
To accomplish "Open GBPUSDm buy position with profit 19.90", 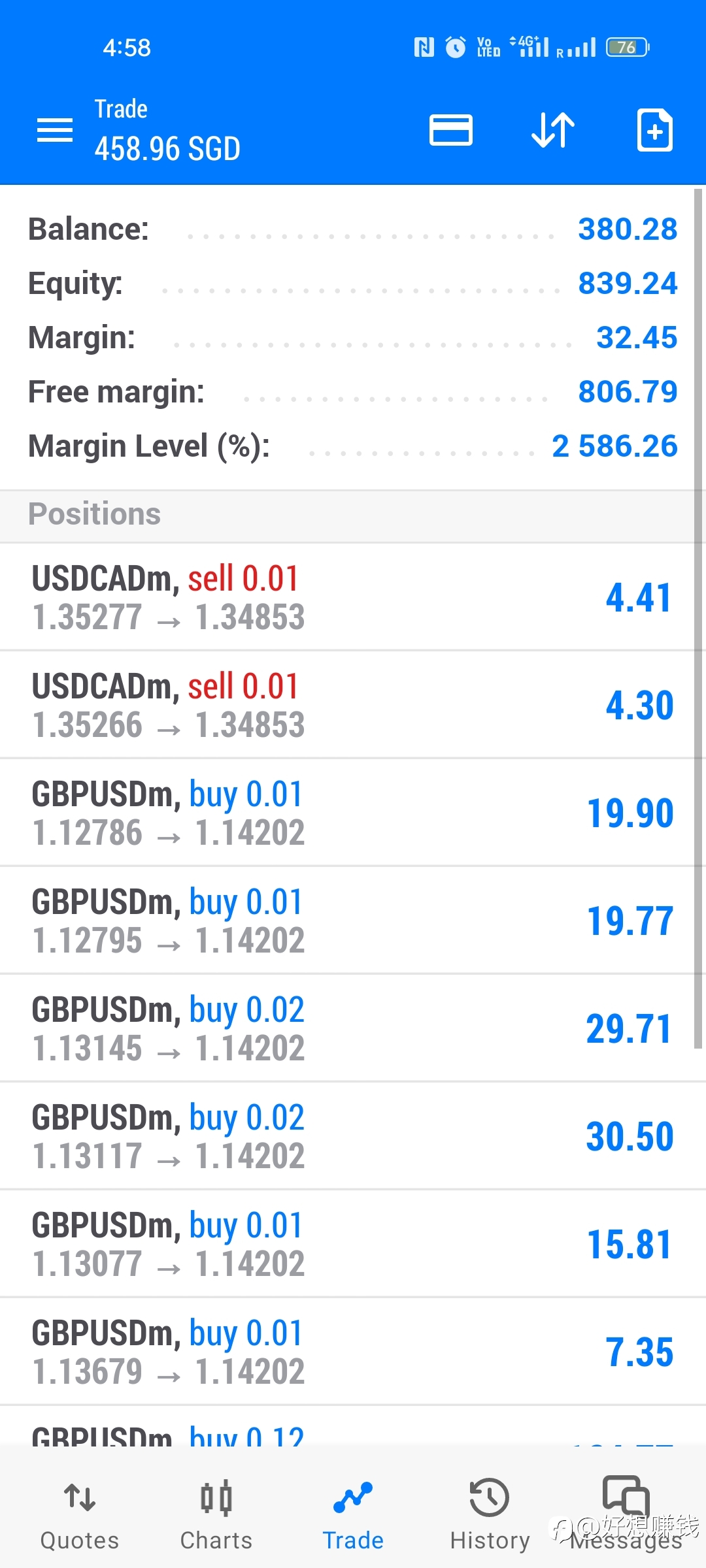I will (353, 813).
